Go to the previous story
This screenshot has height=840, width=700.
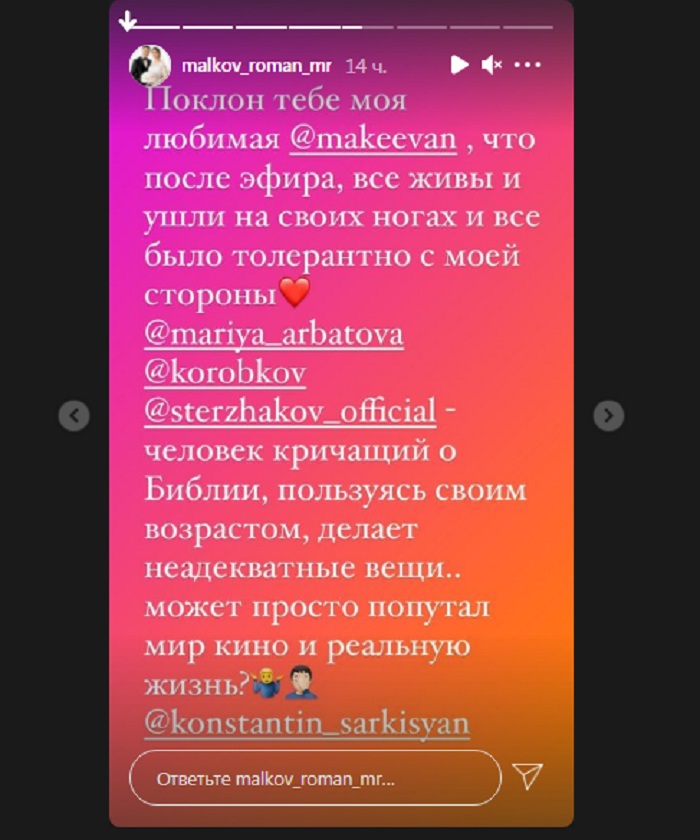click(x=74, y=415)
